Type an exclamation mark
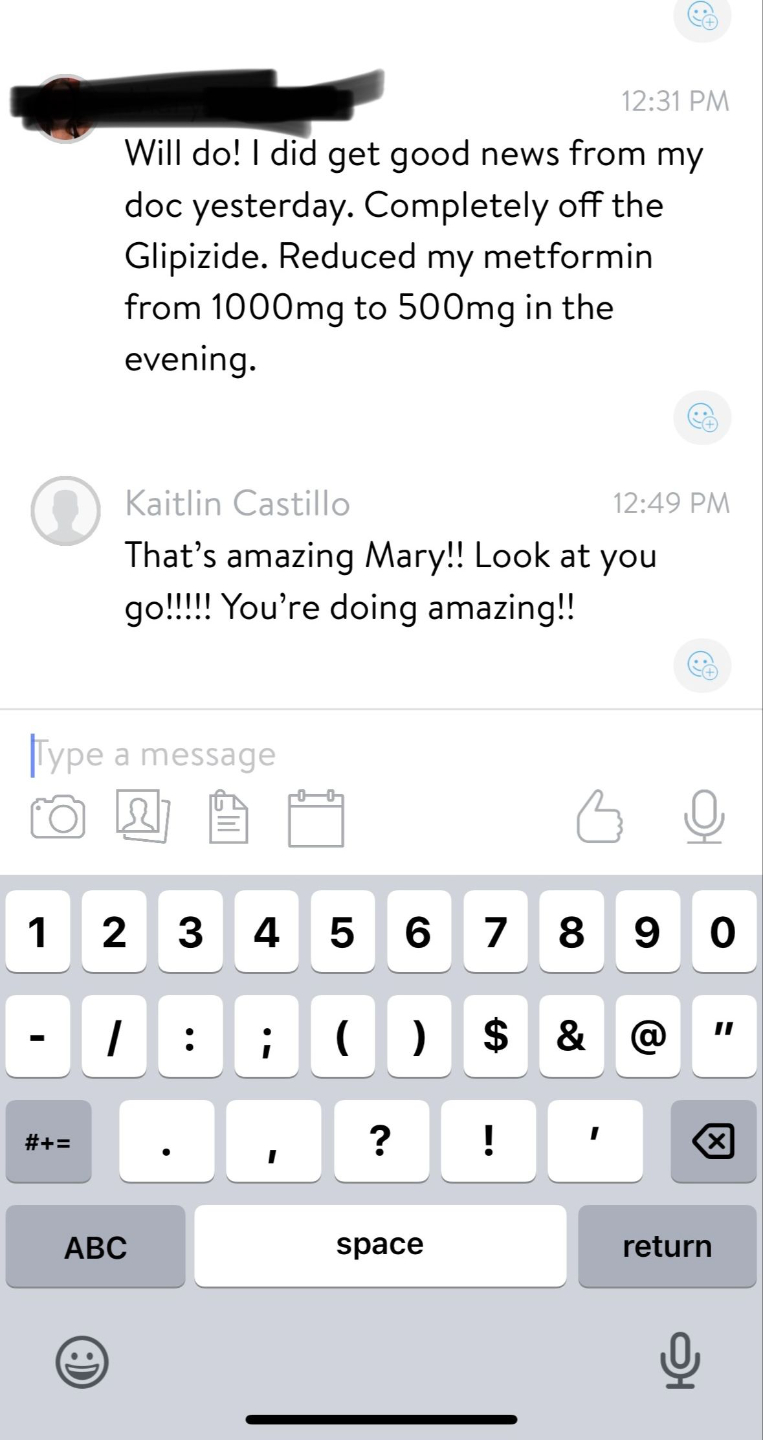 pos(488,1141)
